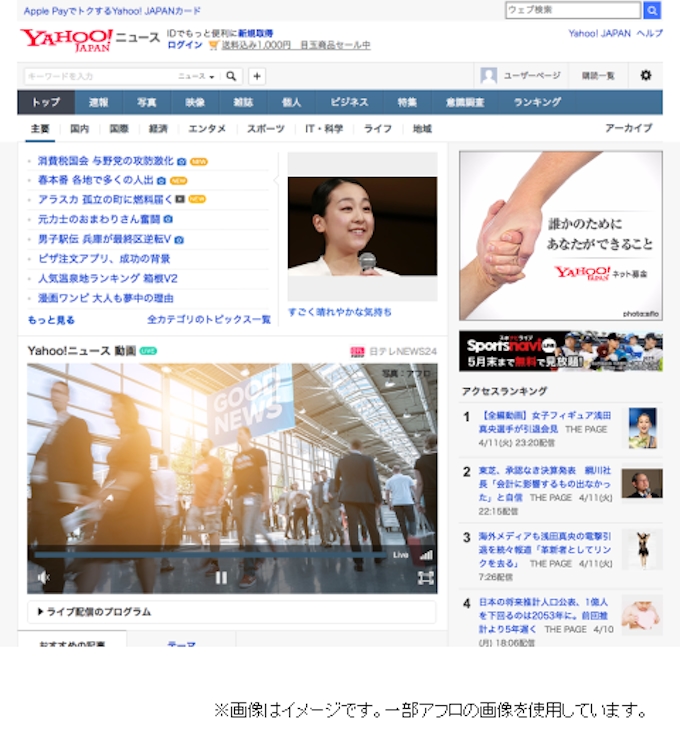The width and height of the screenshot is (680, 729).
Task: Expand ライブ配信のプログラム
Action: [95, 612]
